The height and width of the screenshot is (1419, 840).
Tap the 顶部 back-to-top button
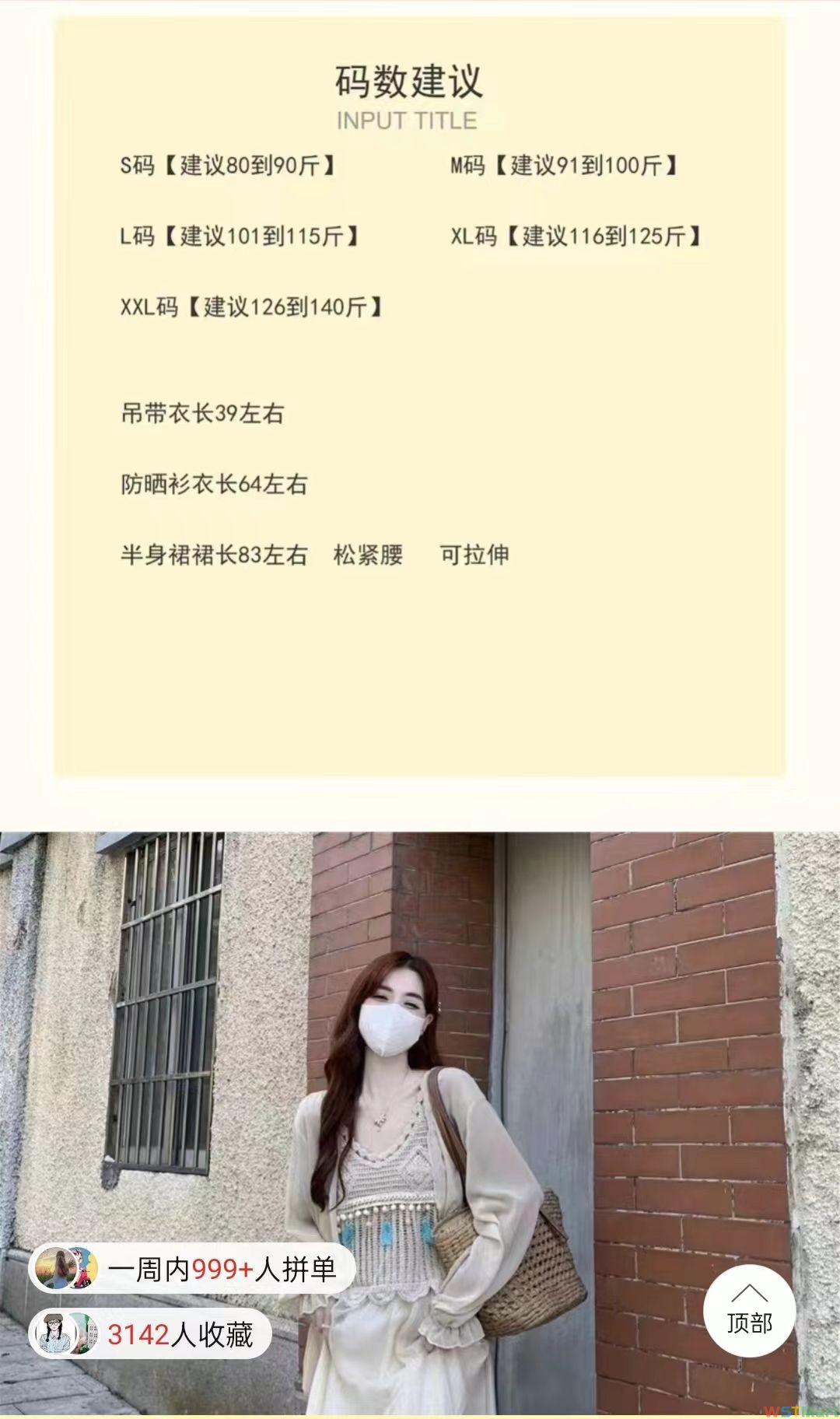click(749, 1311)
